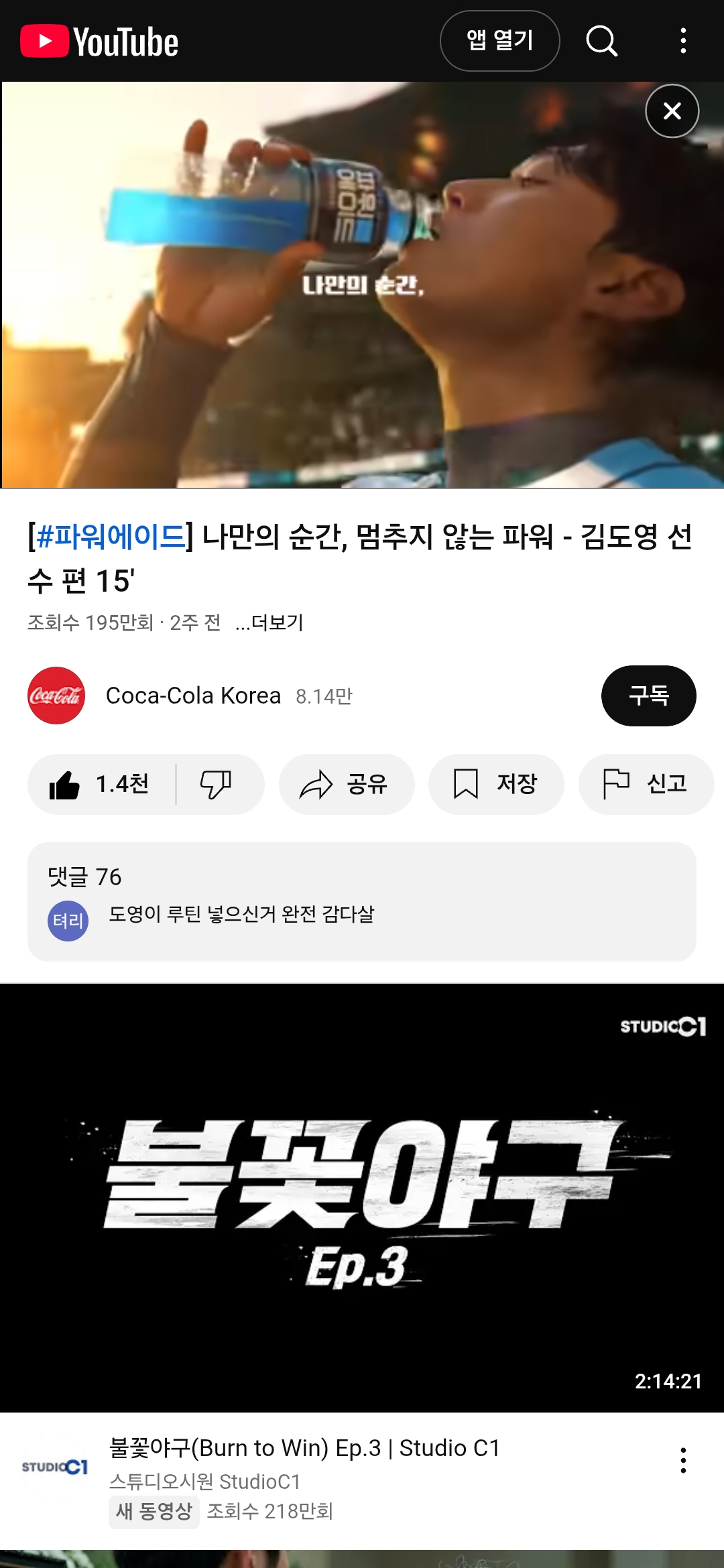Open the search icon in the header
The width and height of the screenshot is (724, 1568).
click(x=601, y=41)
